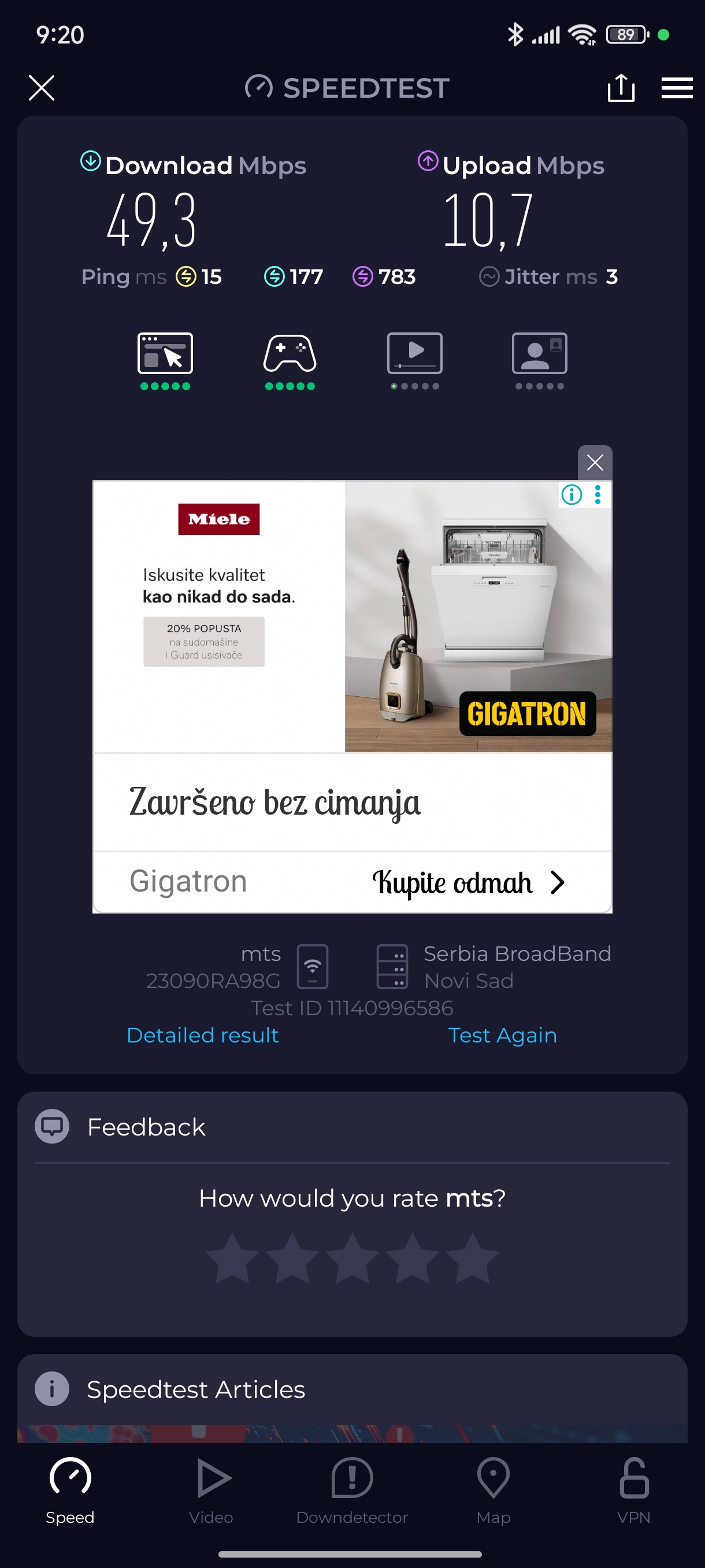The width and height of the screenshot is (705, 1568).
Task: Tap Kupite odmah on the Gigatron ad
Action: 469,883
